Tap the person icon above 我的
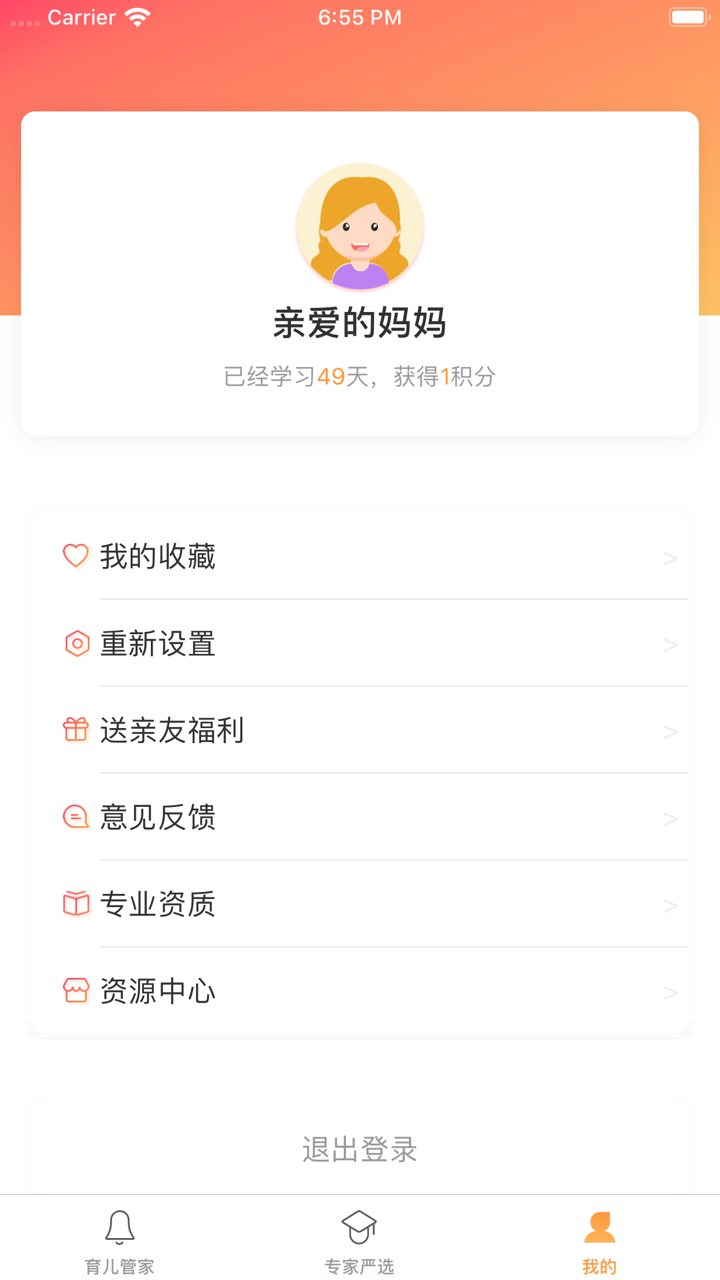720x1280 pixels. click(x=598, y=1227)
